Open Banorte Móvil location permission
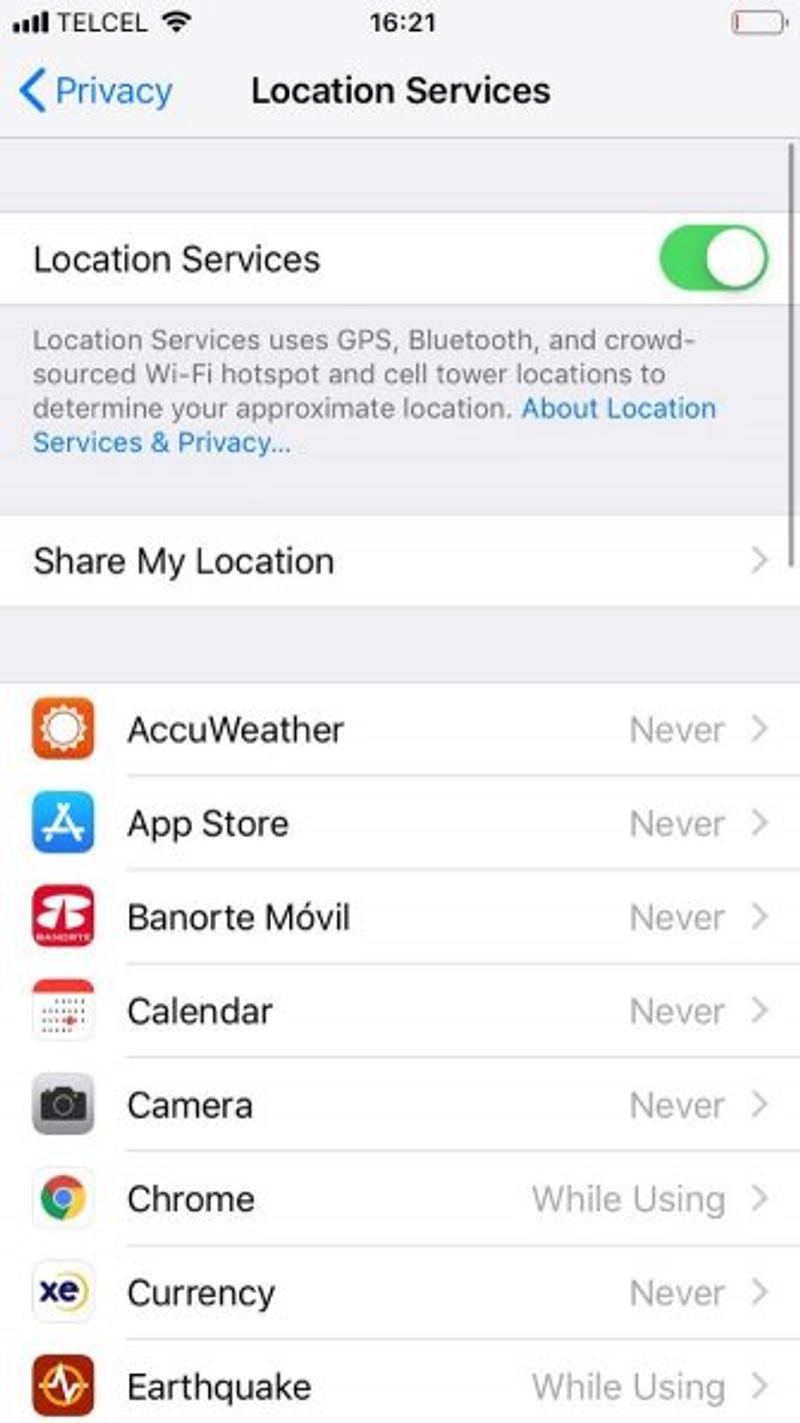The width and height of the screenshot is (800, 1423). coord(400,917)
